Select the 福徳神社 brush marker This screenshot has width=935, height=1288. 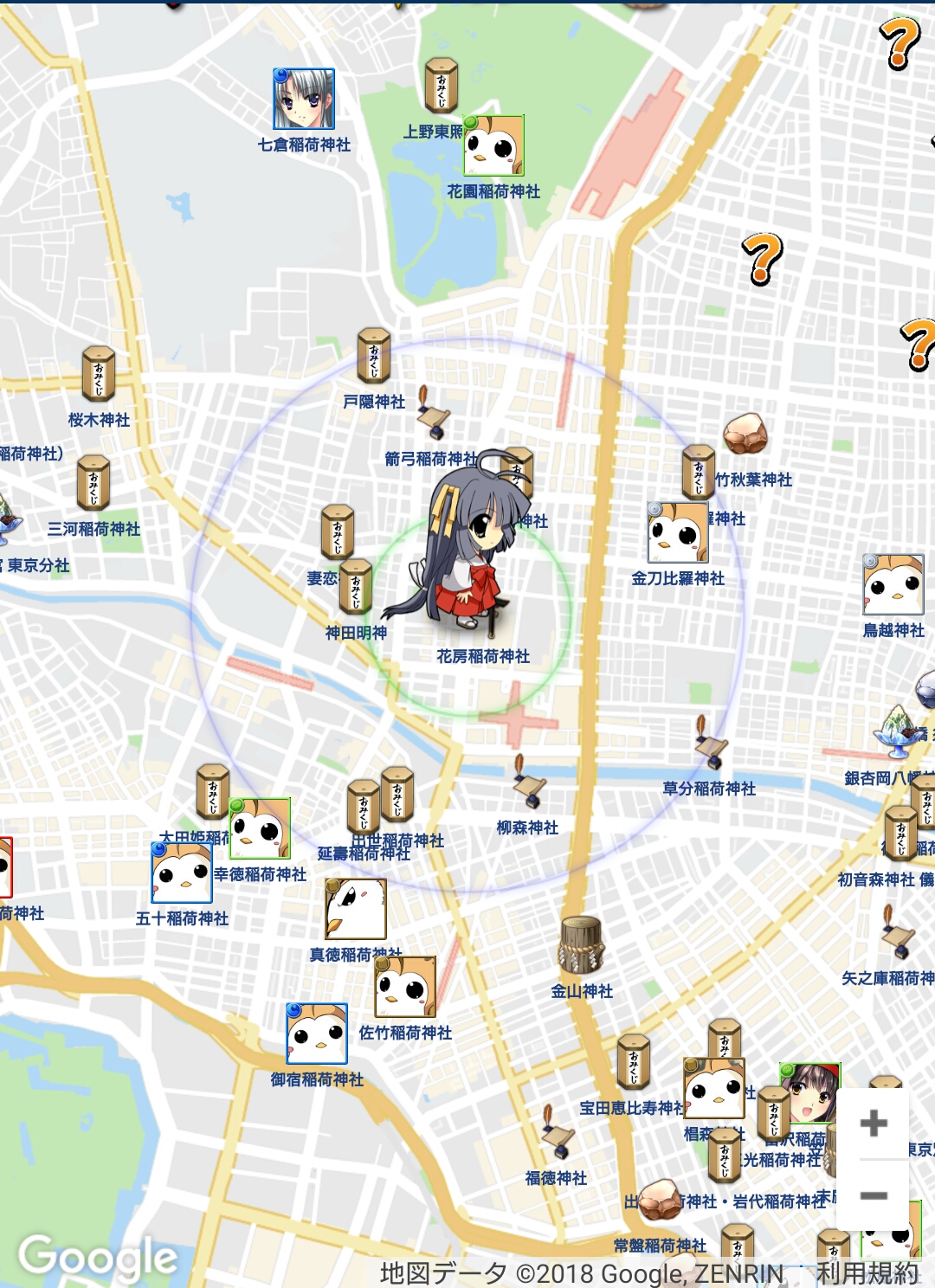556,1133
